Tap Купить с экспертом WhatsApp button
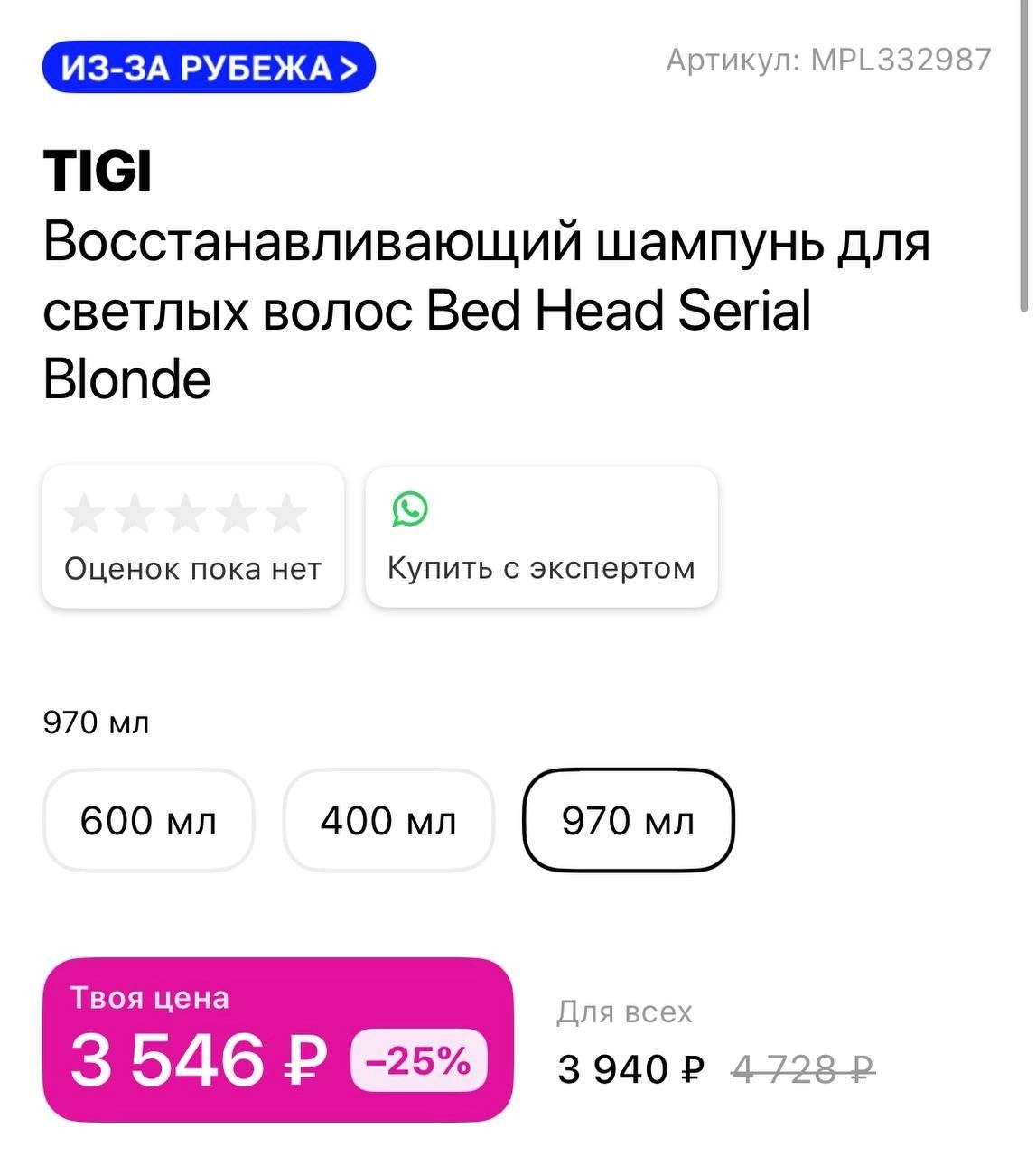This screenshot has height=1156, width=1036. pos(541,537)
